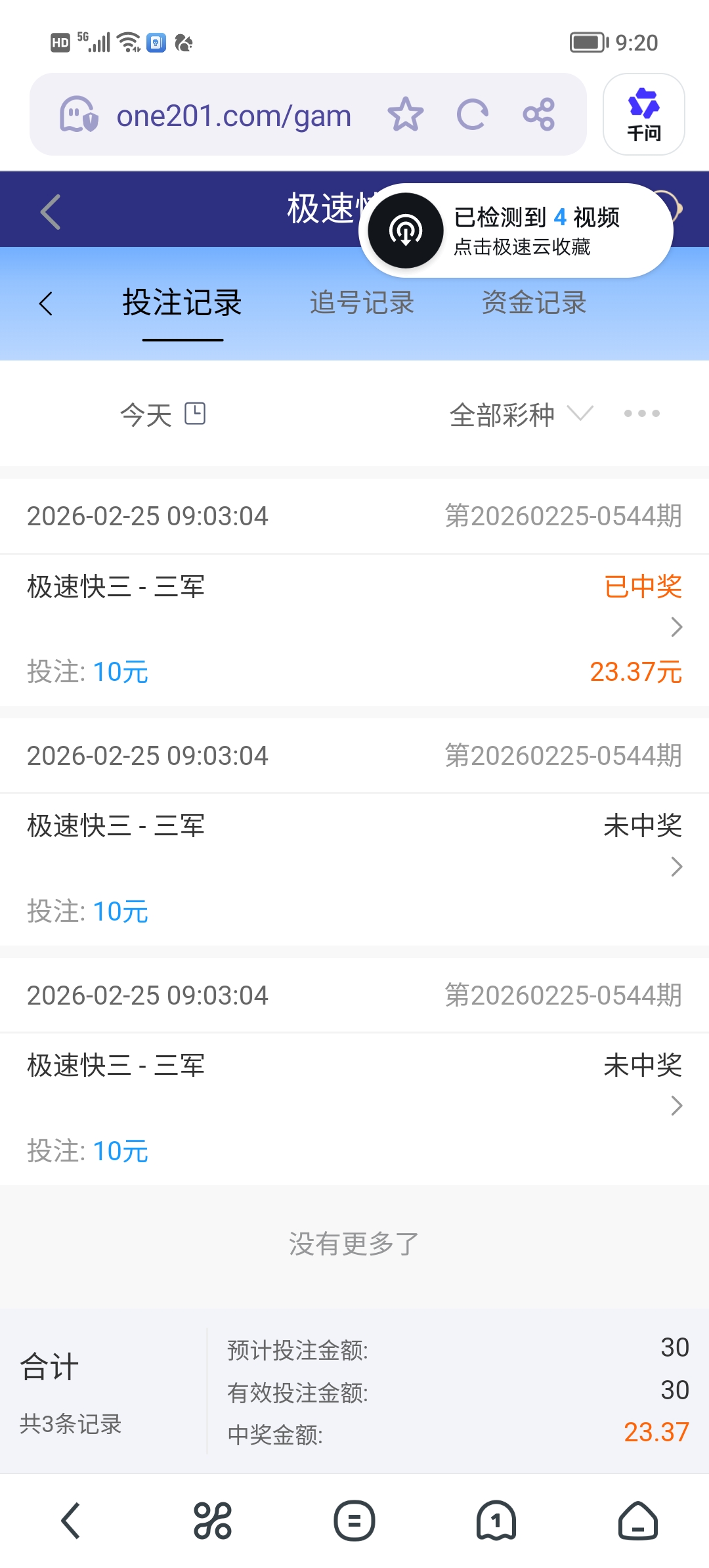Open the browser apps grid icon
Viewport: 709px width, 1568px height.
click(213, 1520)
